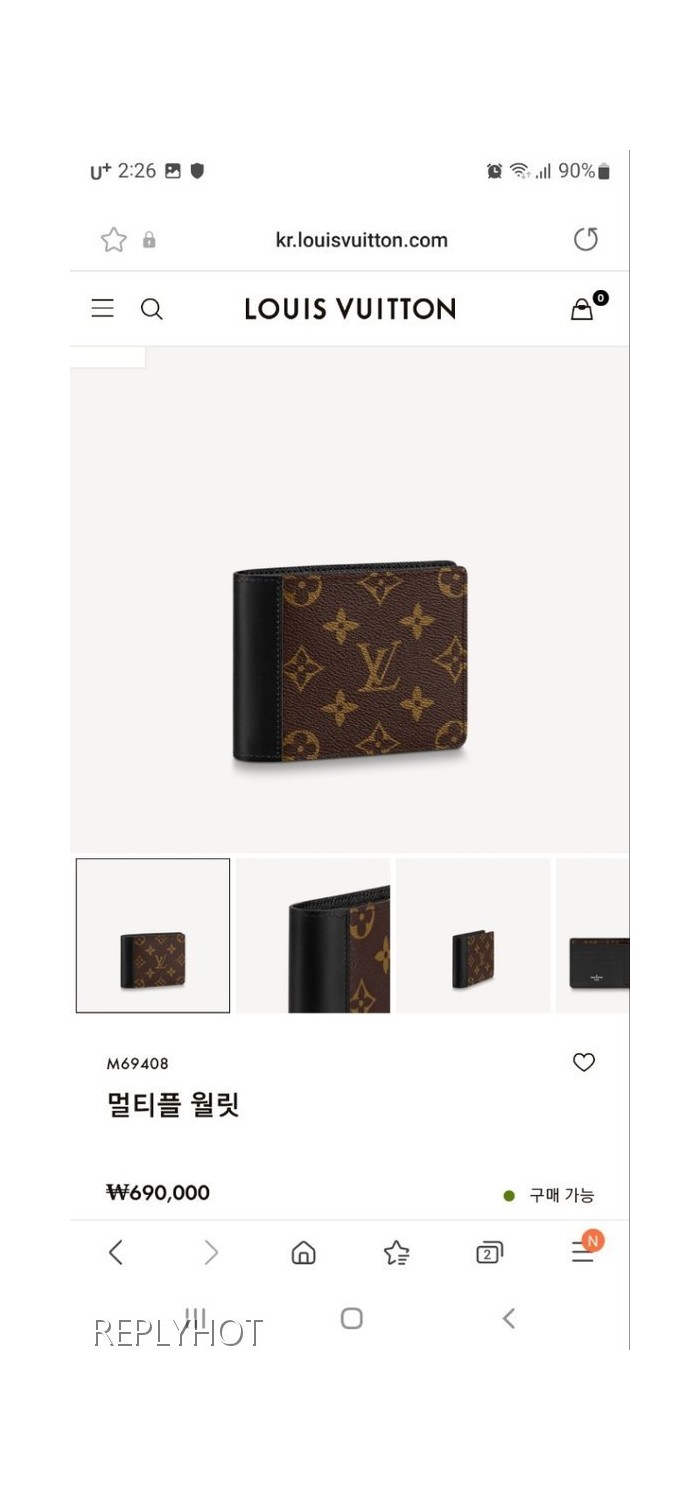Image resolution: width=700 pixels, height=1500 pixels.
Task: Open the shopping bag
Action: coord(582,309)
